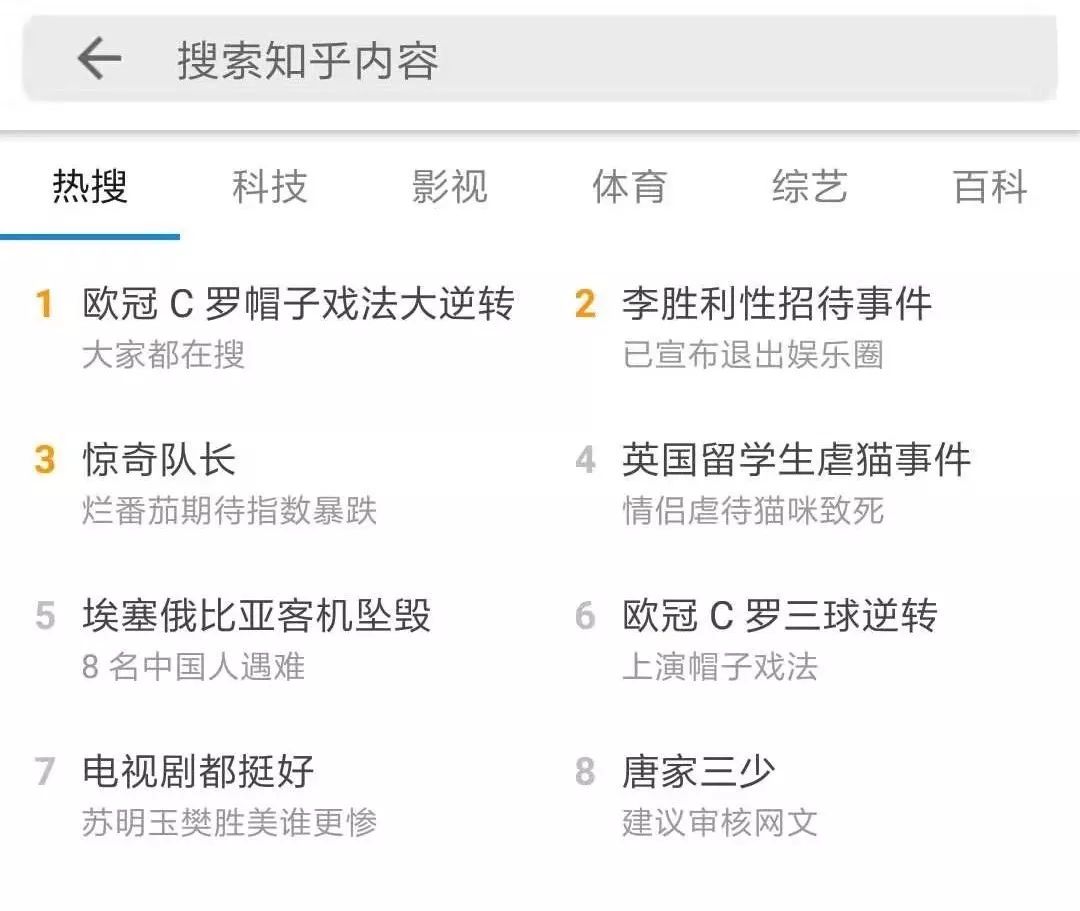Search the trending topic 惊奇队长
This screenshot has width=1080, height=911.
tap(160, 460)
